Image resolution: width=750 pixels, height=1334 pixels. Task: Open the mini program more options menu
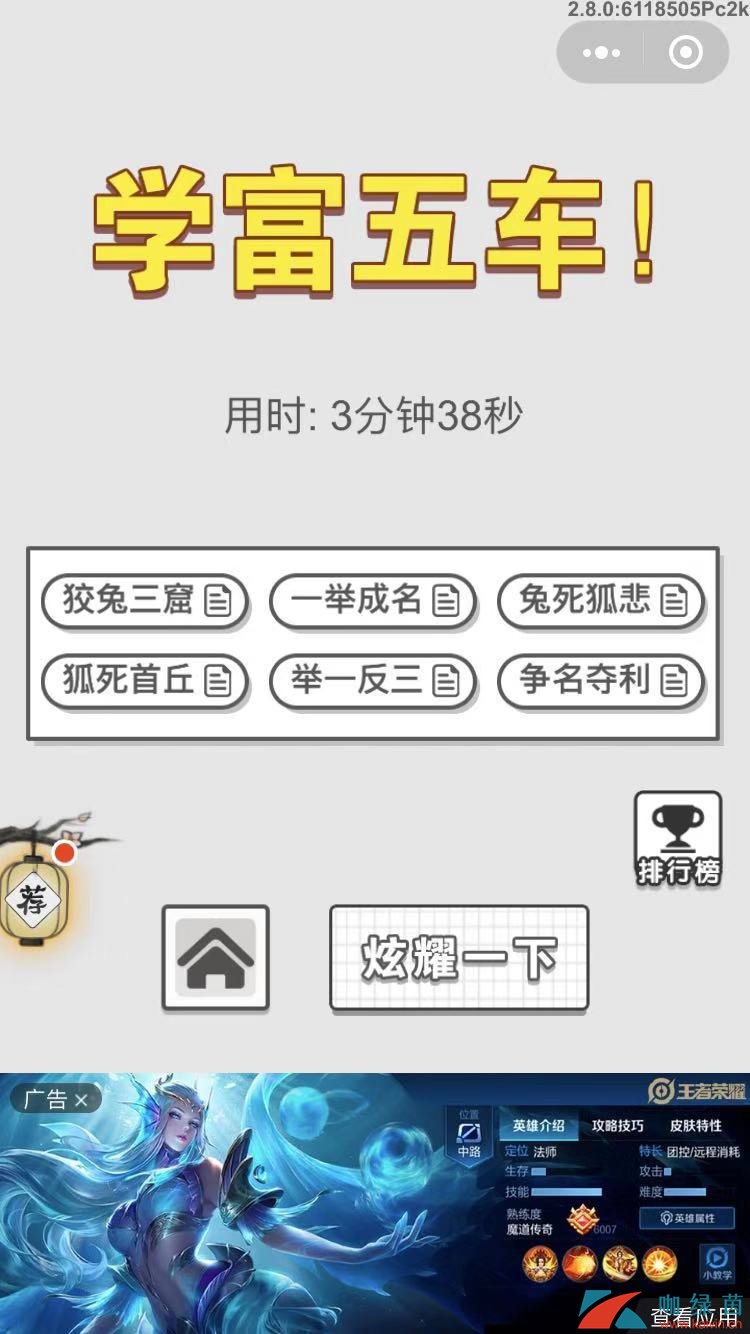click(601, 53)
